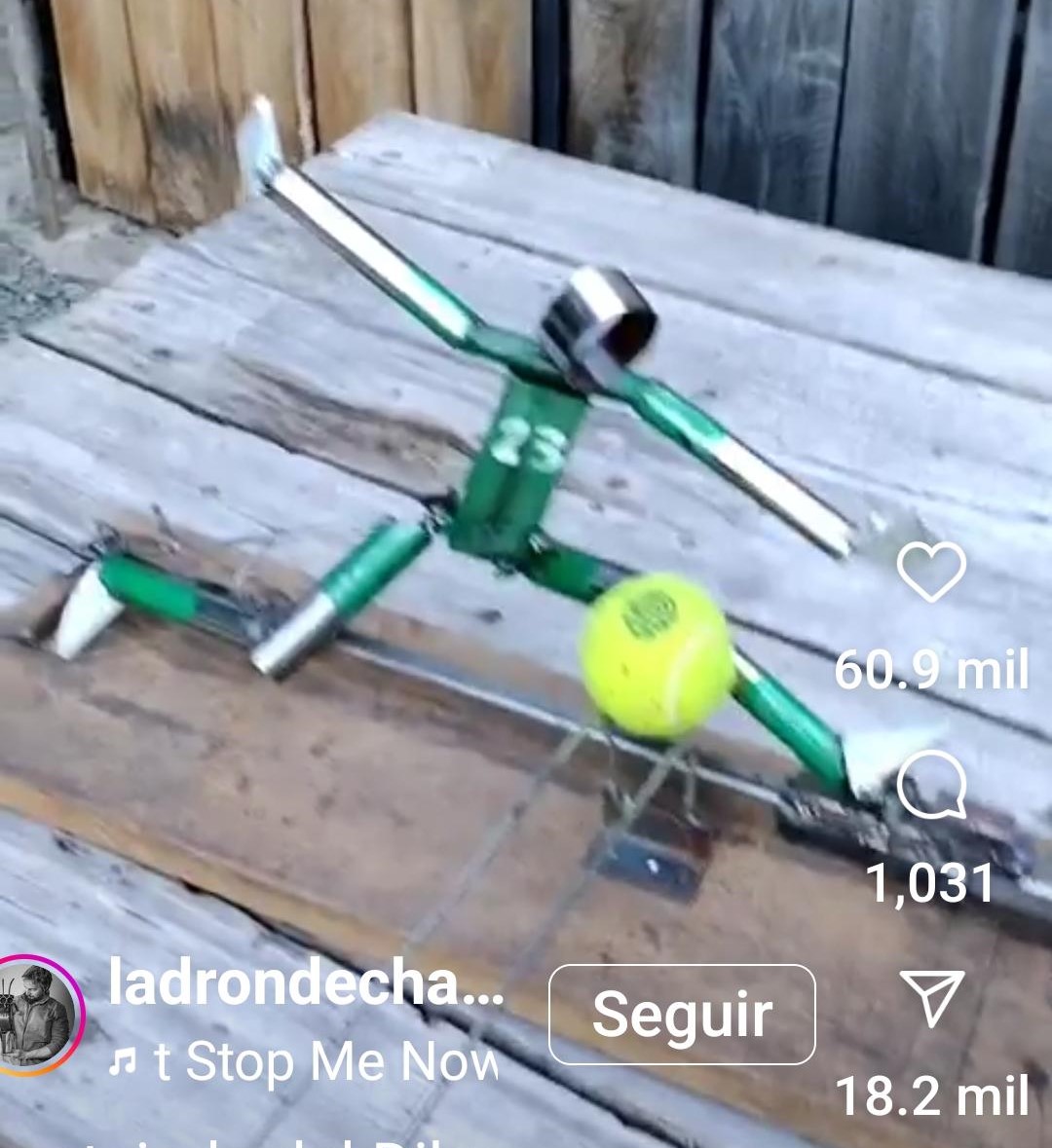Open the comments on this reel
Screen dimensions: 1052x1148
click(x=931, y=787)
